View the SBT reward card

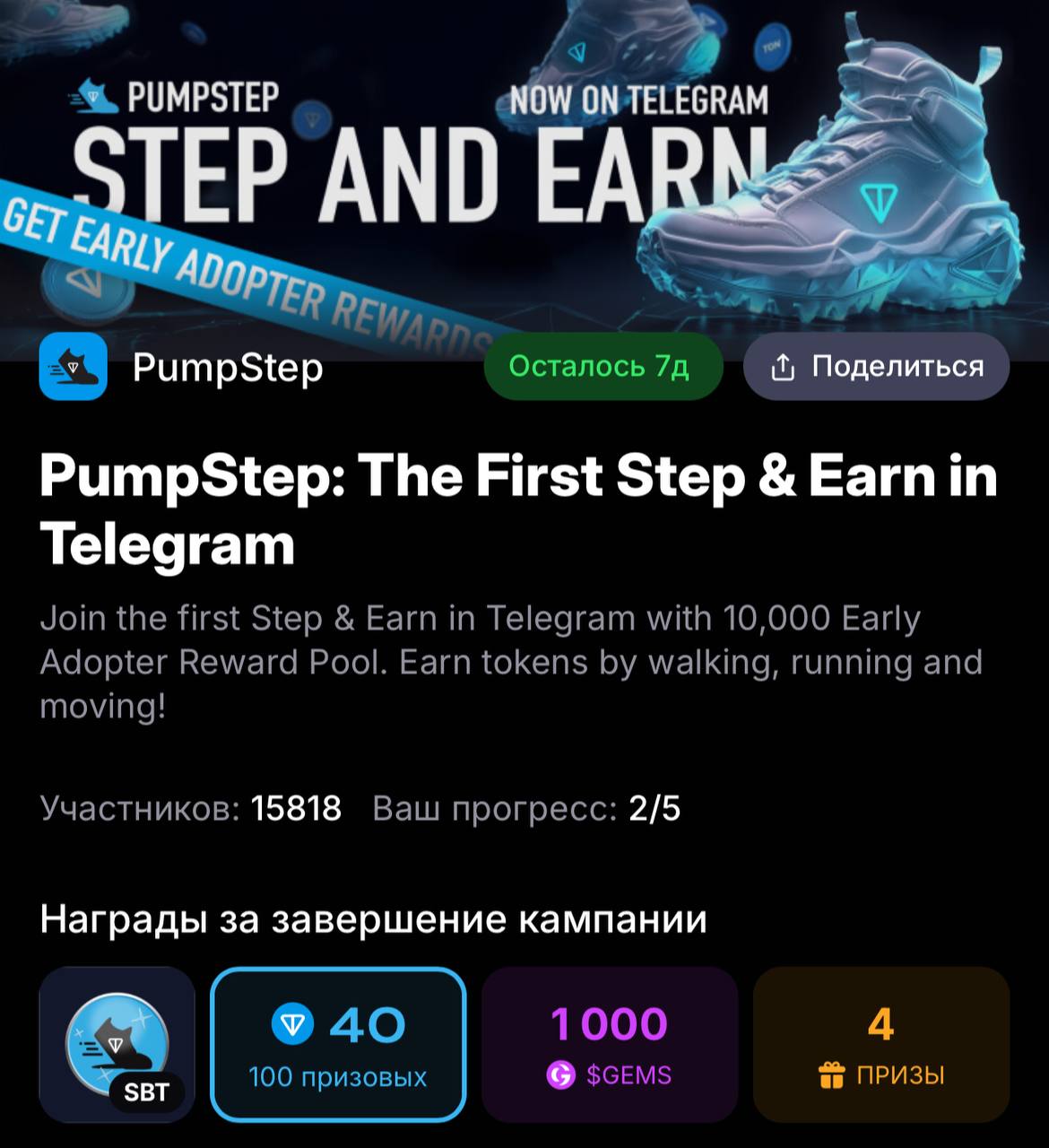click(117, 1045)
